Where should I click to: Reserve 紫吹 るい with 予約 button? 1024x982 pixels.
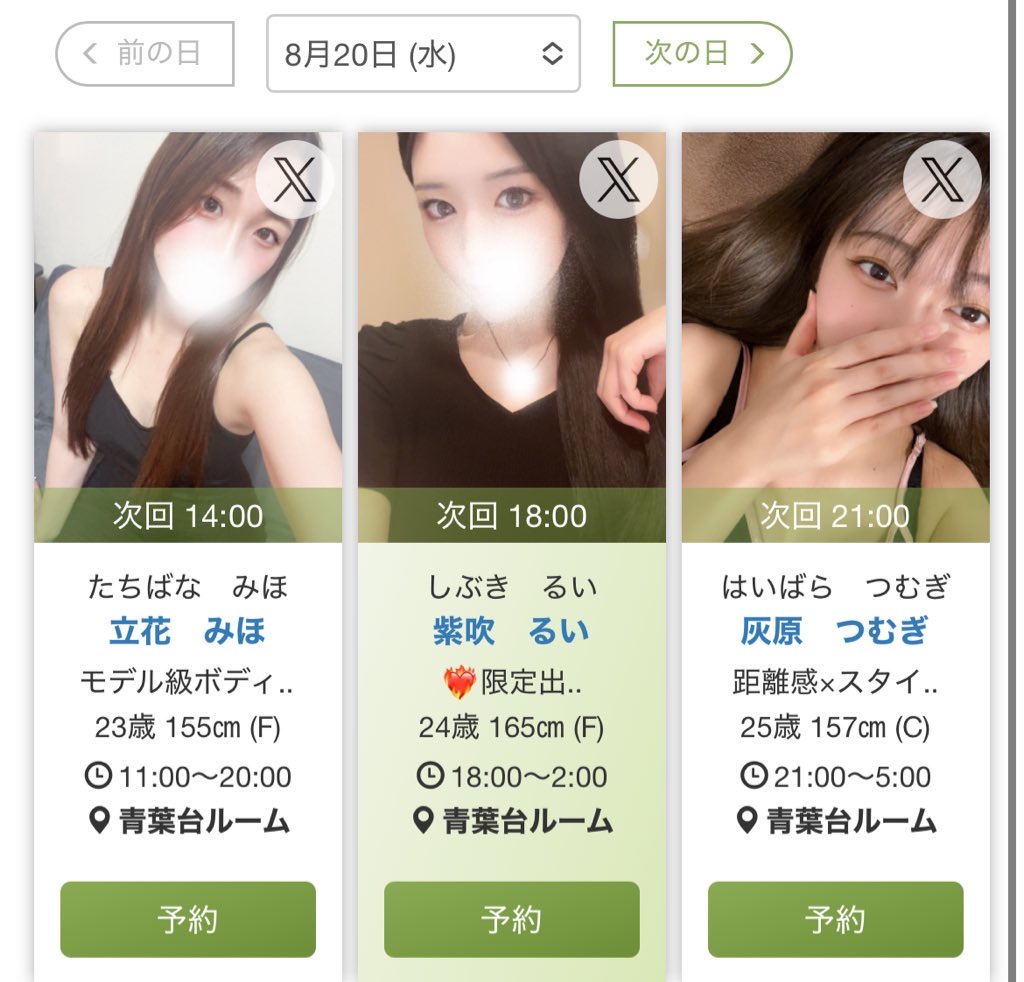click(512, 919)
